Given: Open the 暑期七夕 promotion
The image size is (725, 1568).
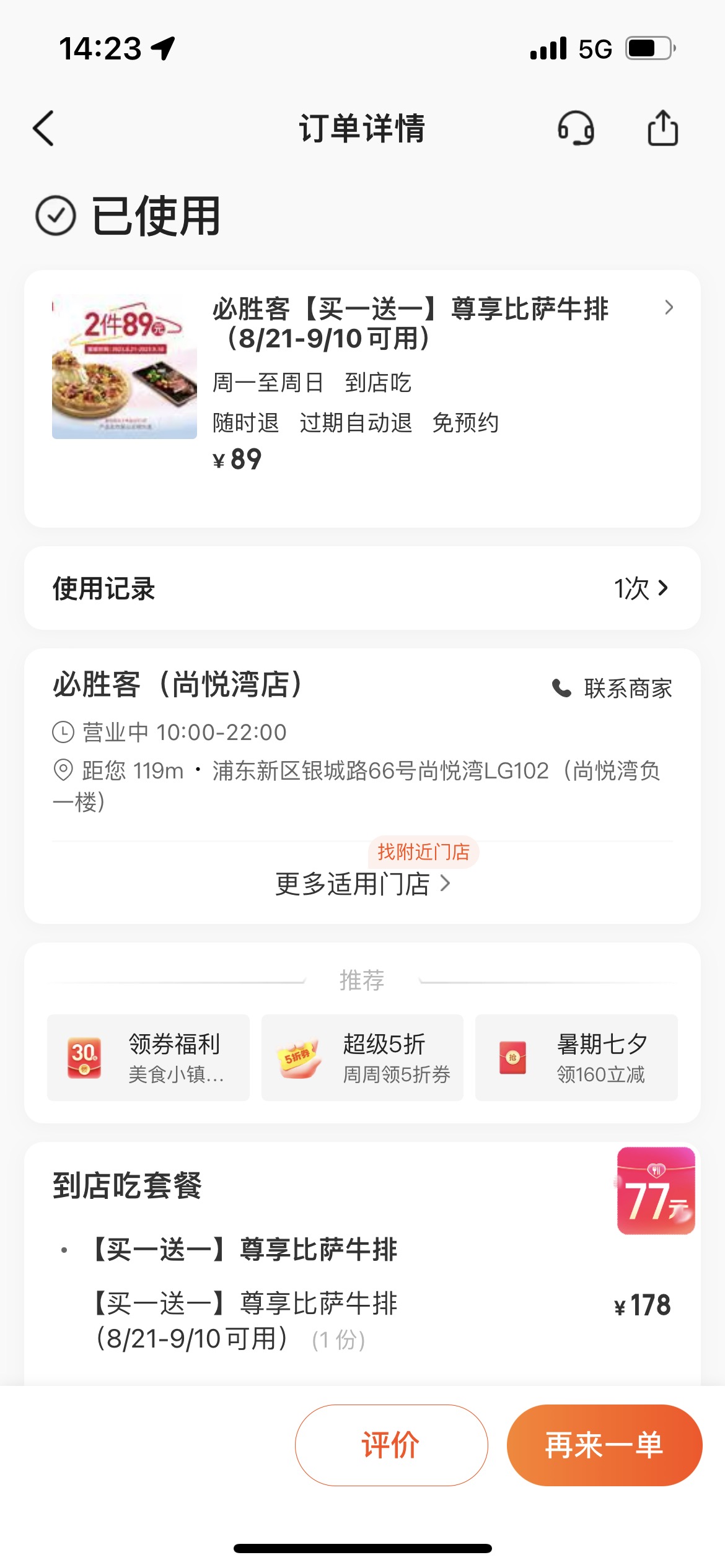Looking at the screenshot, I should [576, 1058].
